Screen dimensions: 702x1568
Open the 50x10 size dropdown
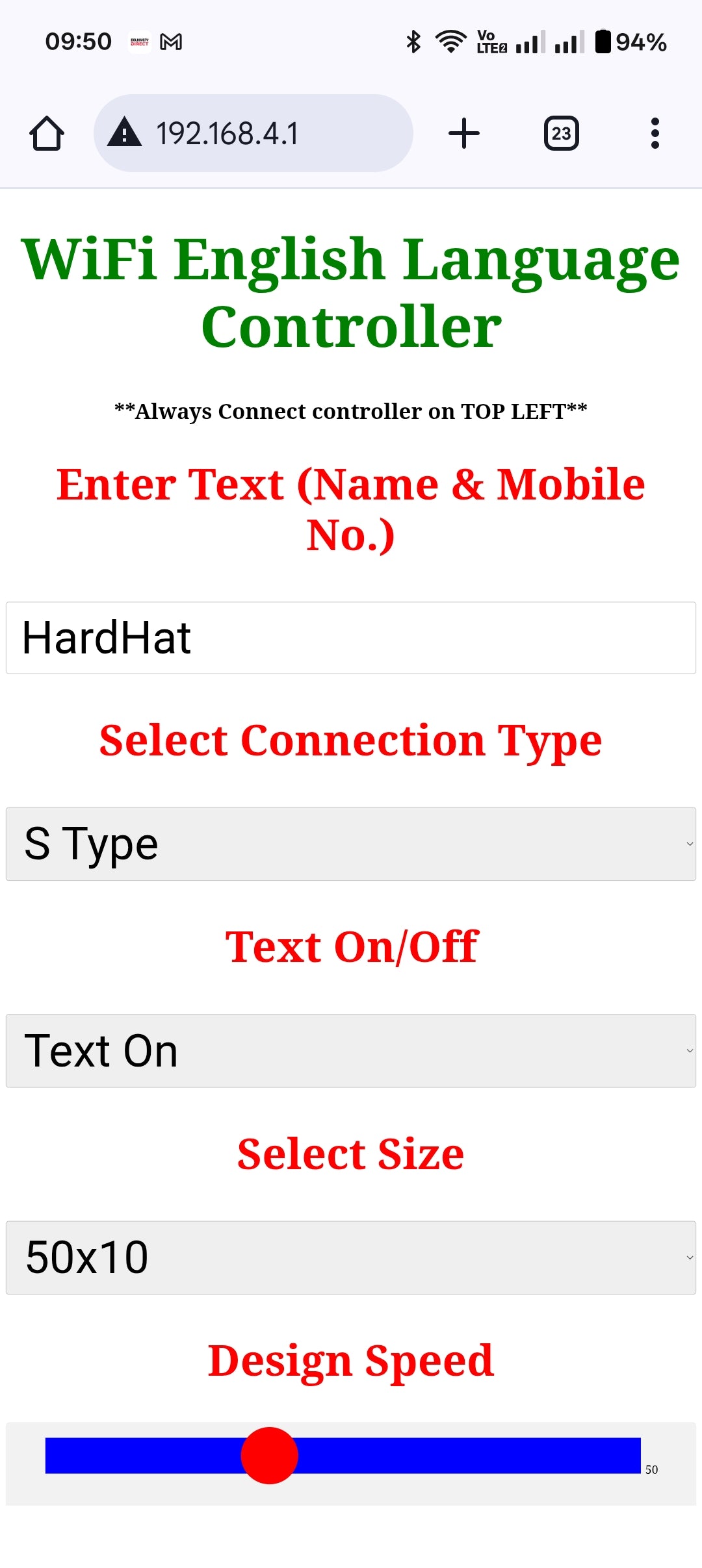pos(351,1258)
